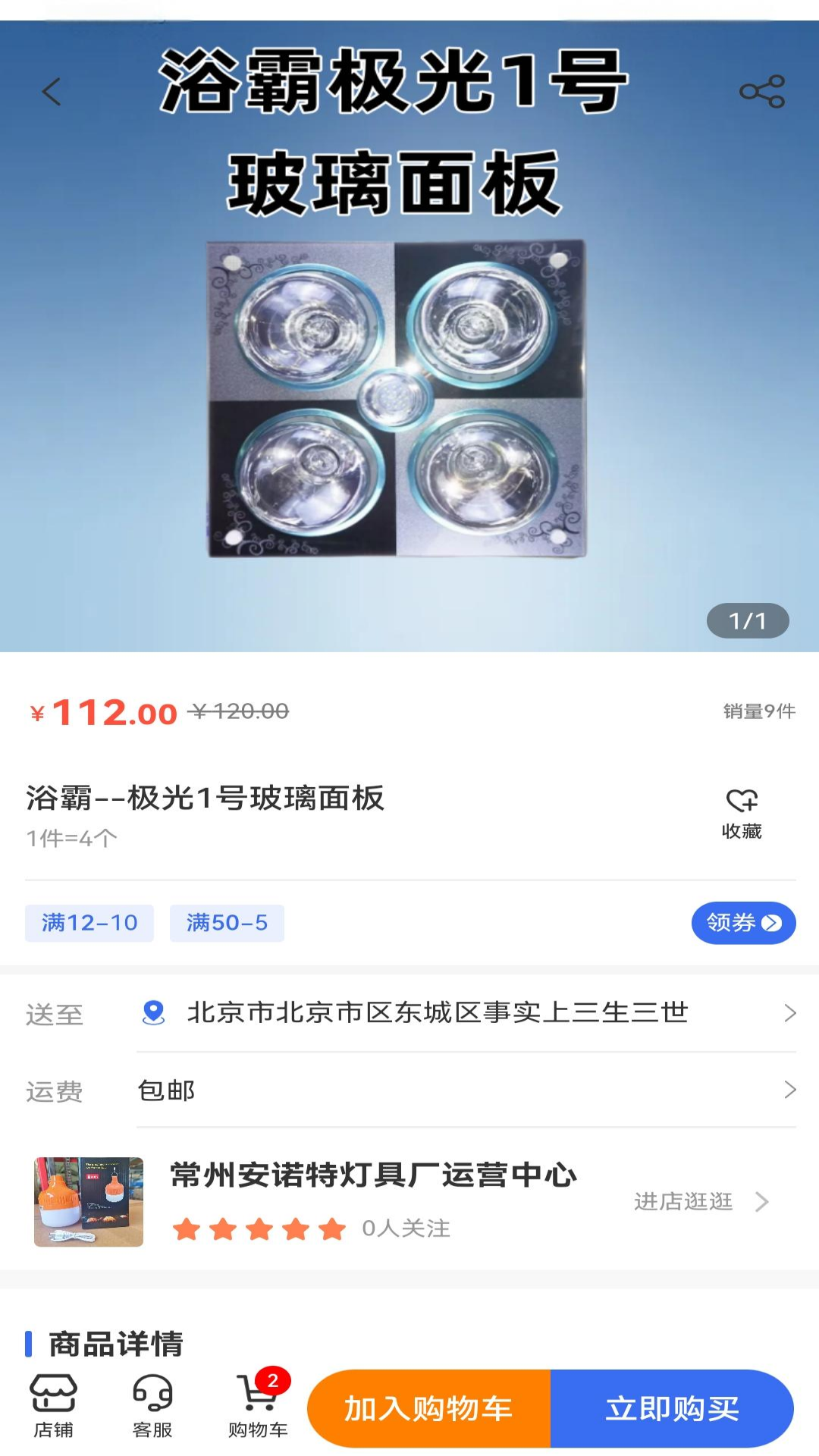The height and width of the screenshot is (1456, 819).
Task: Open shop name 常州安诺特灯具厂运营中心
Action: point(370,1172)
